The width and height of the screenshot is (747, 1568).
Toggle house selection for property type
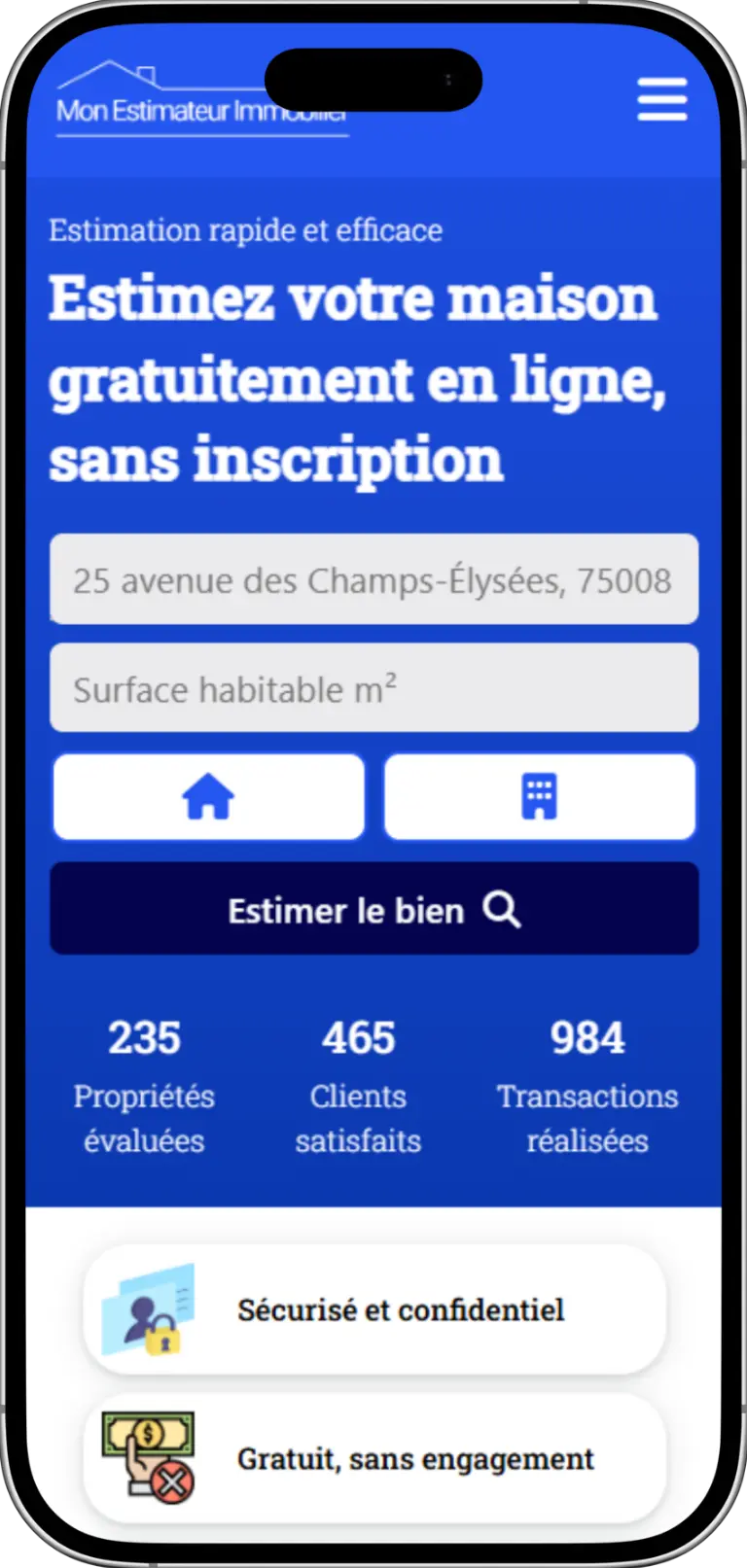pos(207,797)
